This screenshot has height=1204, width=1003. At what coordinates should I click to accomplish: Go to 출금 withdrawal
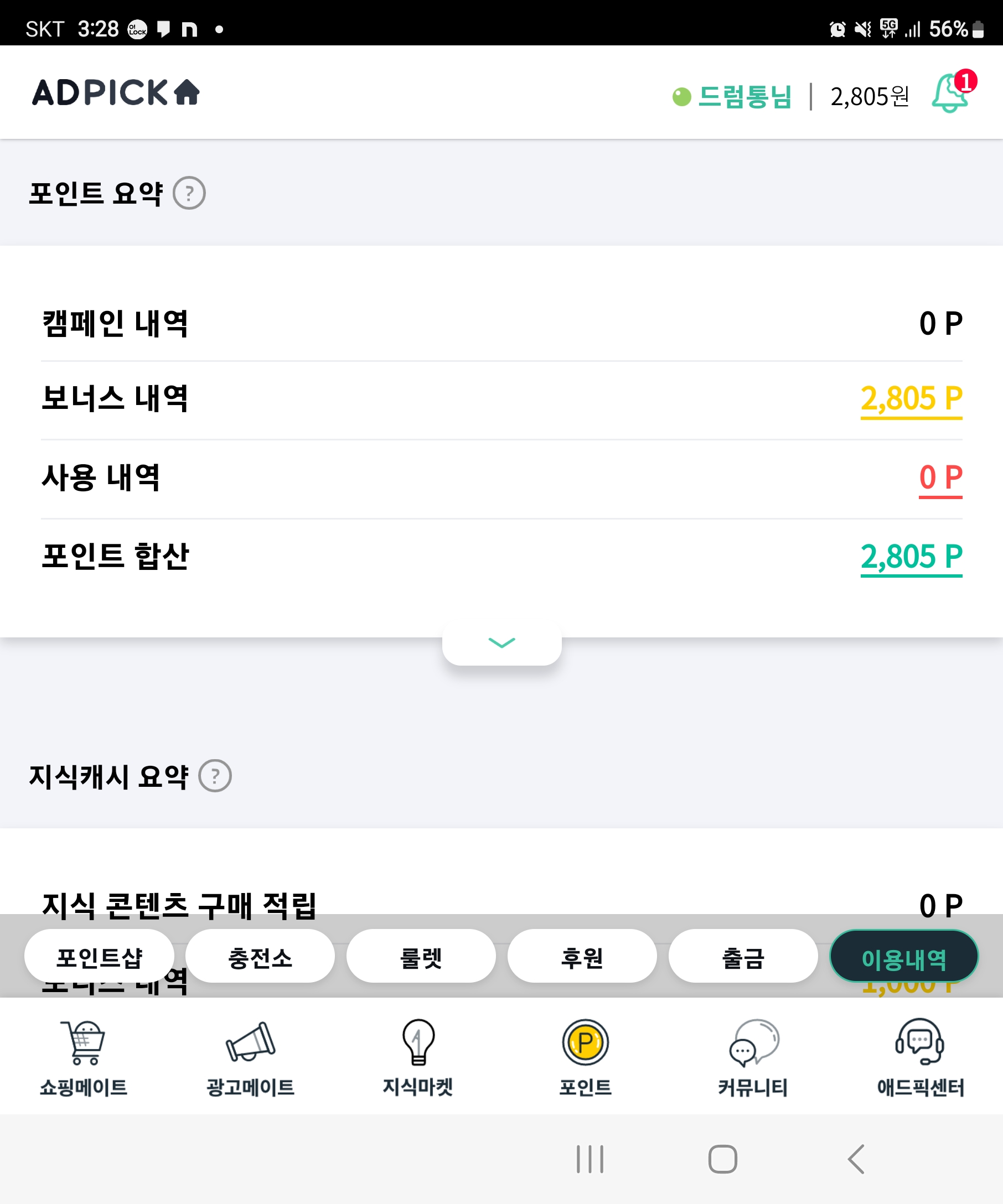click(x=743, y=956)
